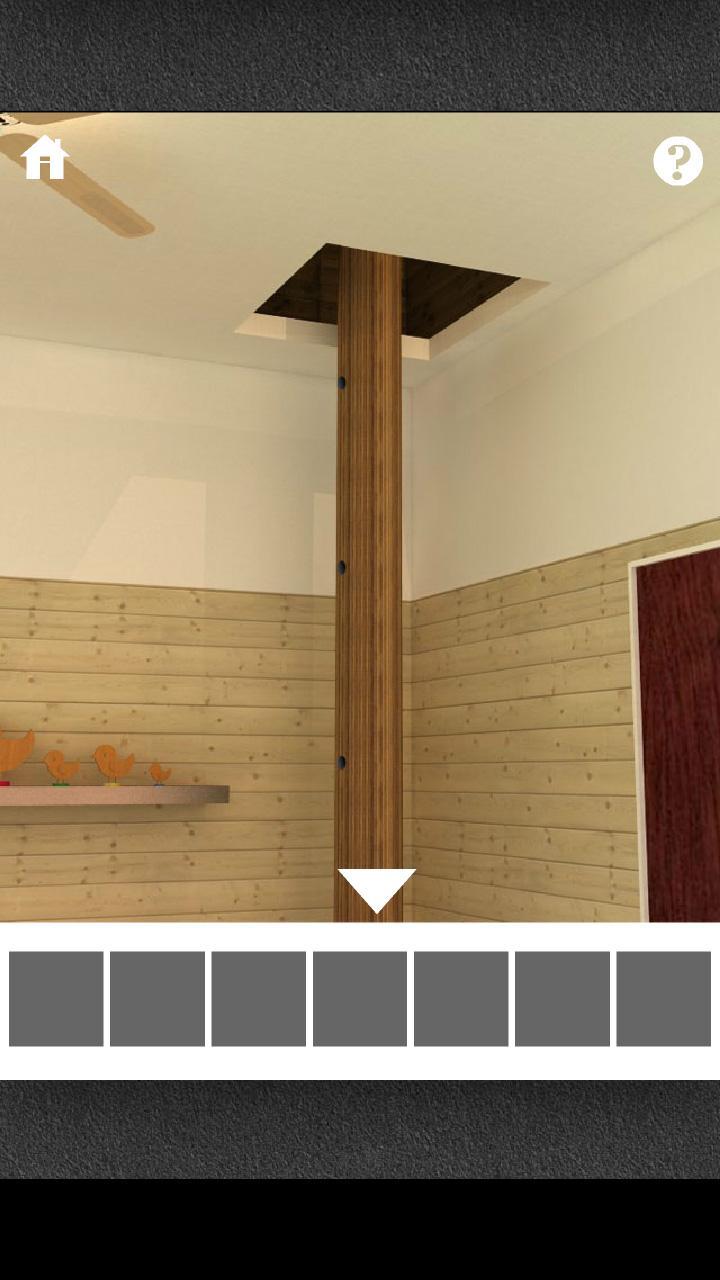Image resolution: width=720 pixels, height=1280 pixels.
Task: Tap the down arrow to step back
Action: 376,889
